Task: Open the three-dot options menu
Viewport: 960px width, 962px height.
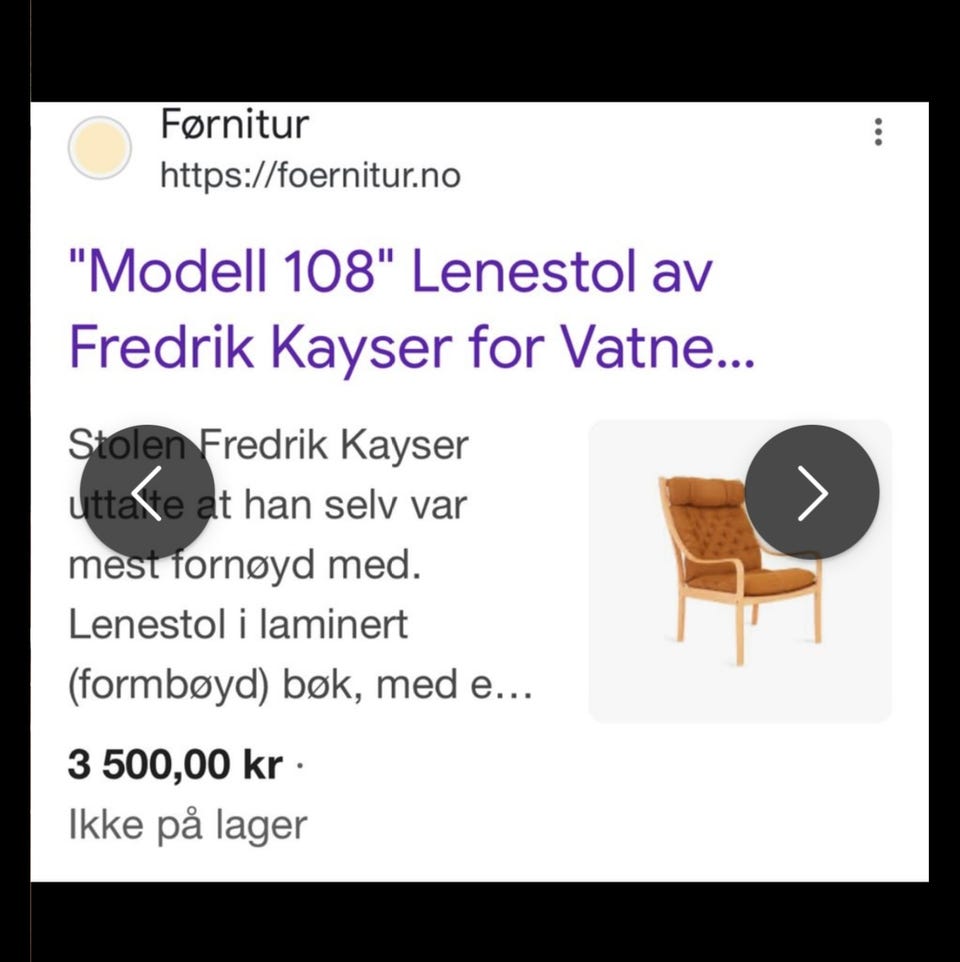Action: coord(878,130)
